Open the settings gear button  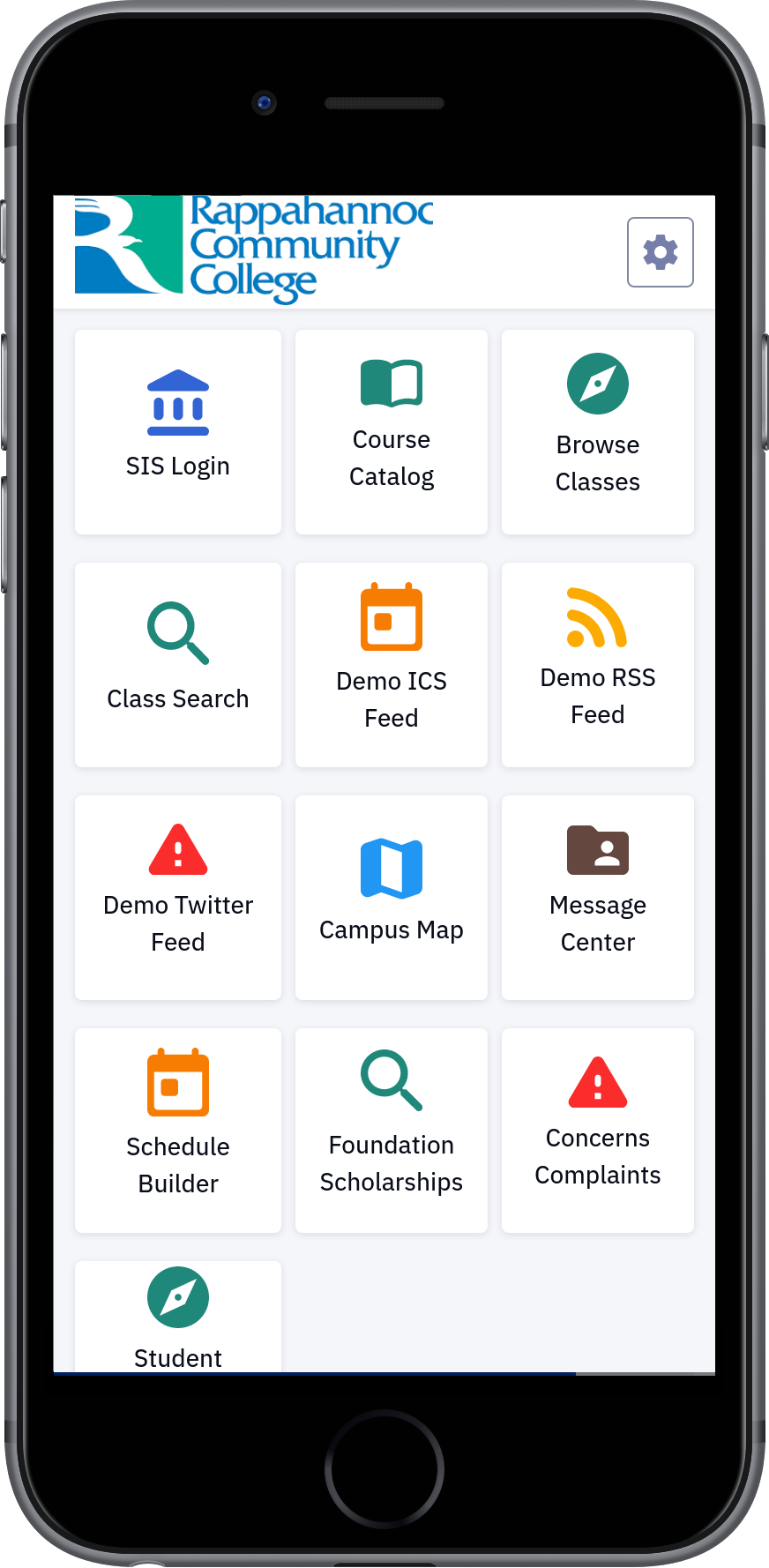coord(661,252)
